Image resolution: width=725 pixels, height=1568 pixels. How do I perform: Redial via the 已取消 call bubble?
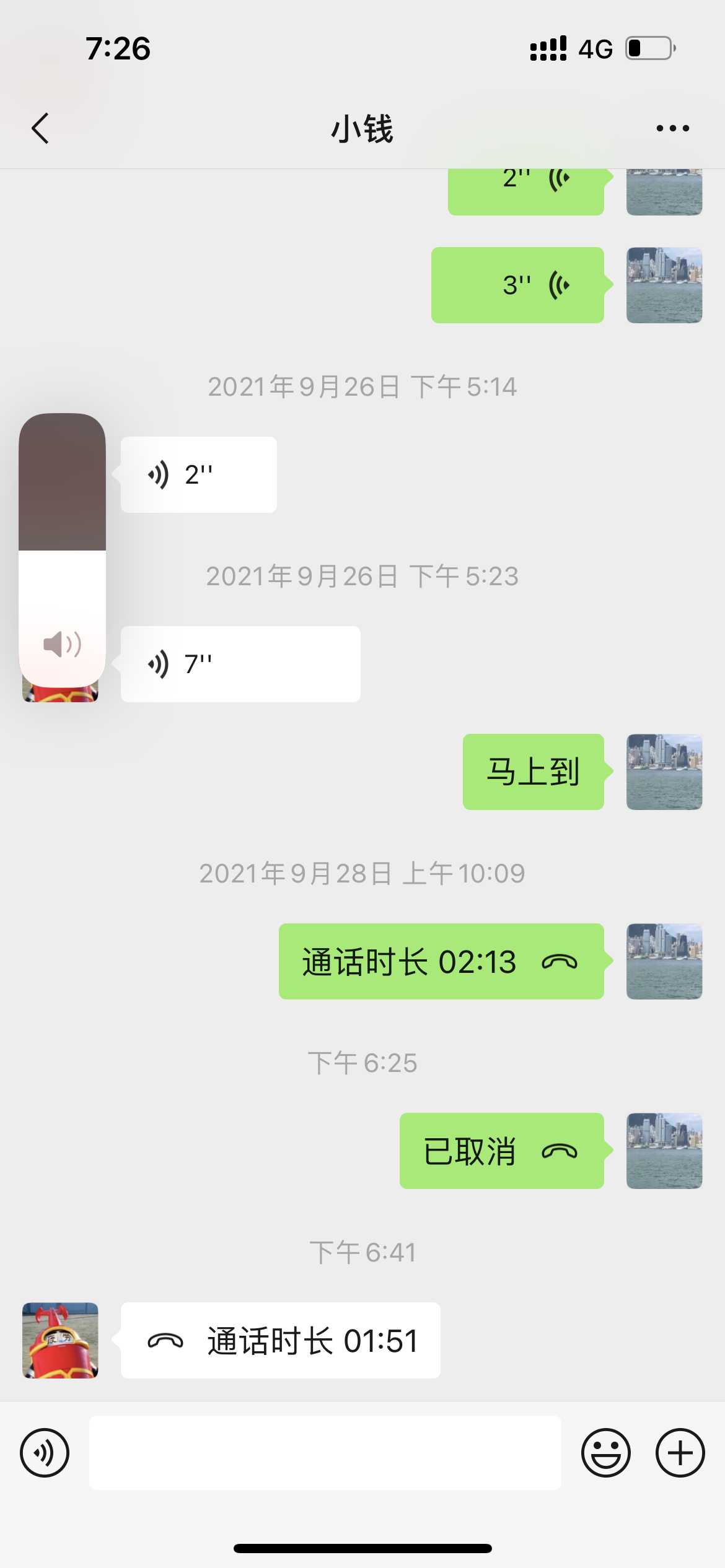pyautogui.click(x=501, y=1151)
